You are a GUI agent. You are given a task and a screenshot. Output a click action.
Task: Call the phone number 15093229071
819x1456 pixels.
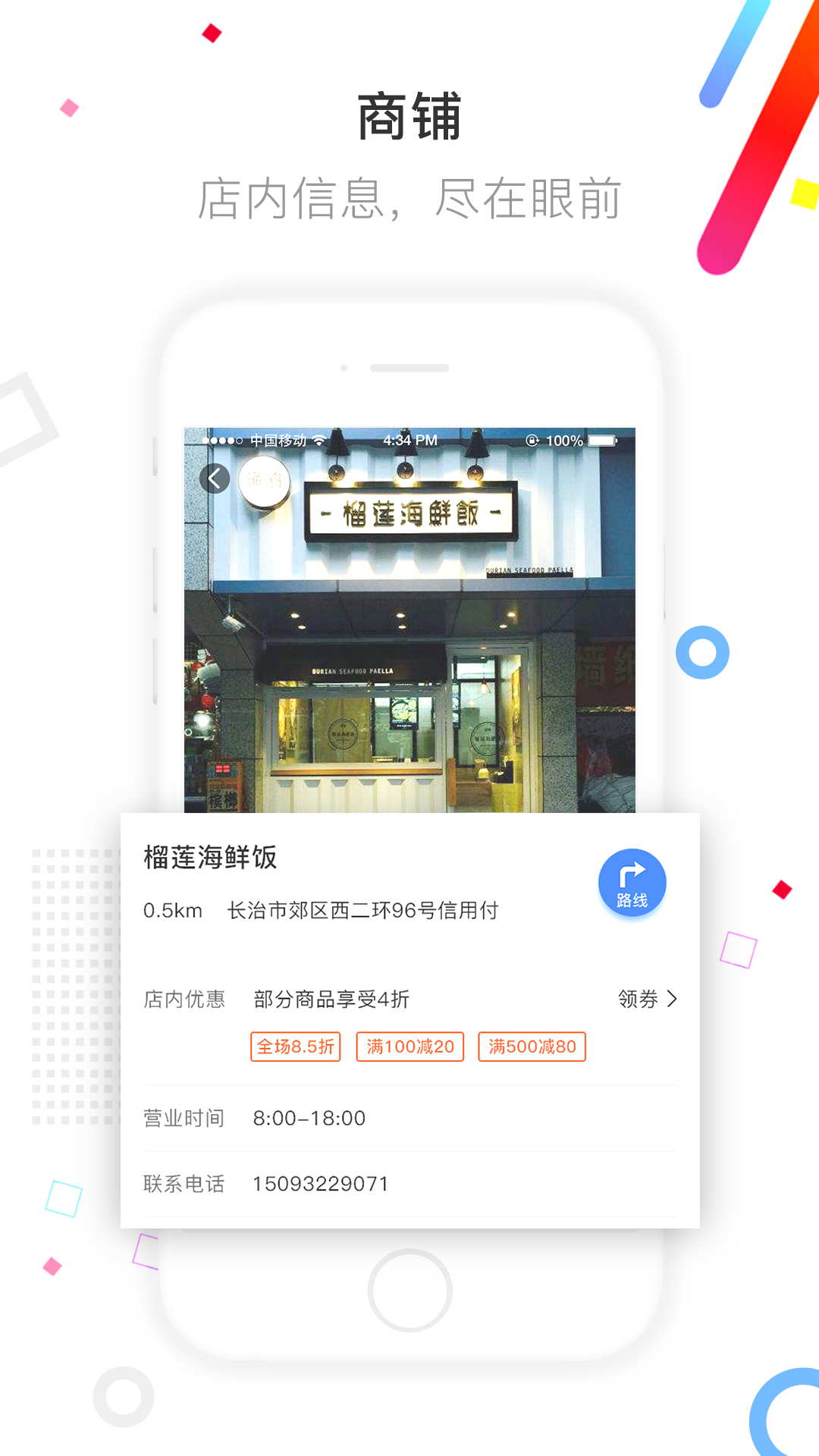pos(322,1183)
